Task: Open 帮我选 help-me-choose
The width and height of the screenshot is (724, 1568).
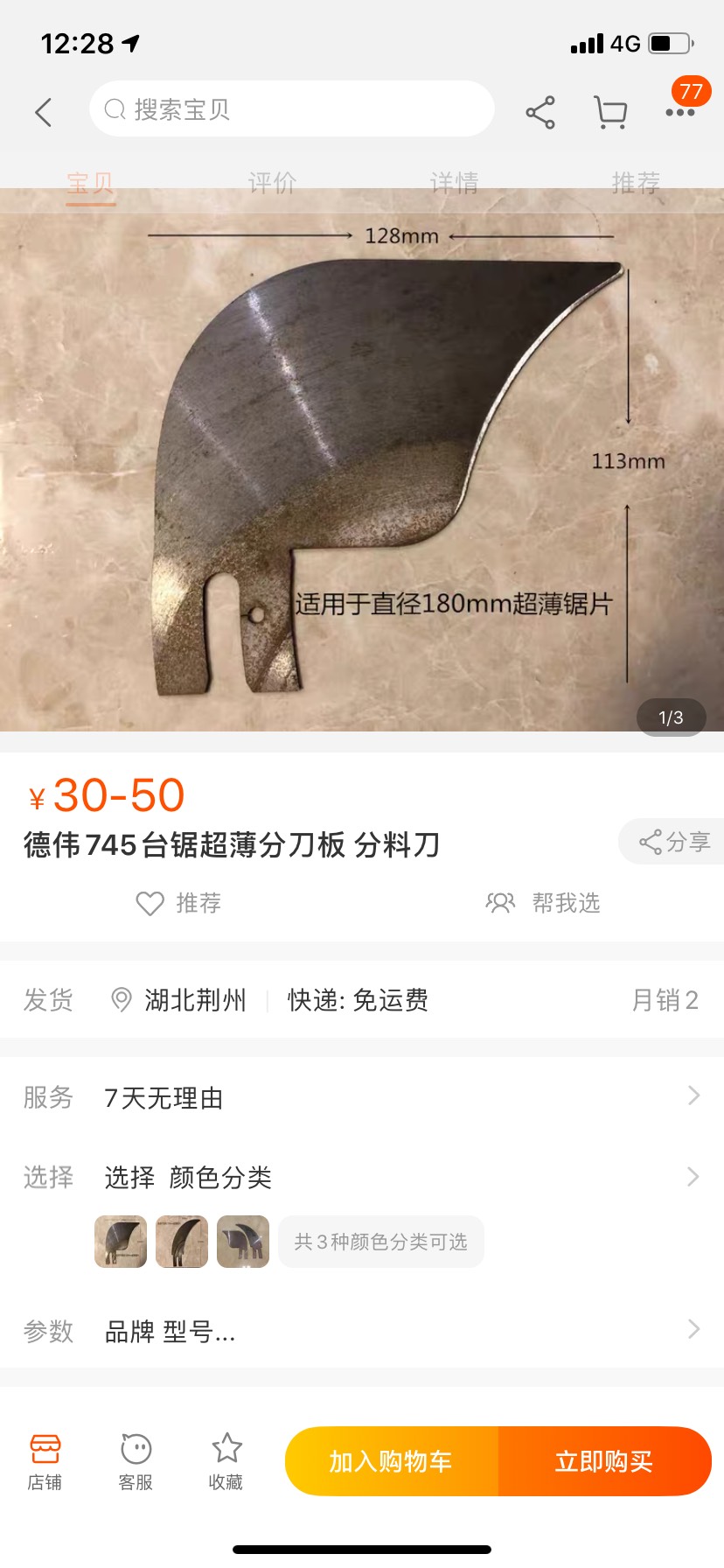Action: (543, 903)
